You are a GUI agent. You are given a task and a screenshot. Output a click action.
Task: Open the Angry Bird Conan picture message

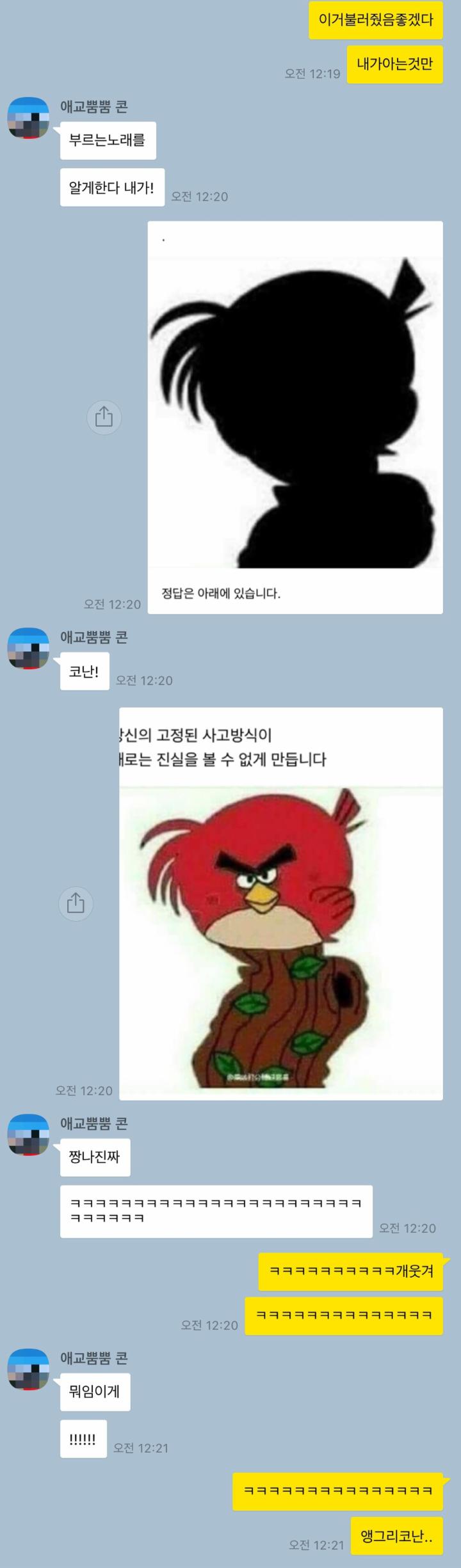tap(281, 903)
